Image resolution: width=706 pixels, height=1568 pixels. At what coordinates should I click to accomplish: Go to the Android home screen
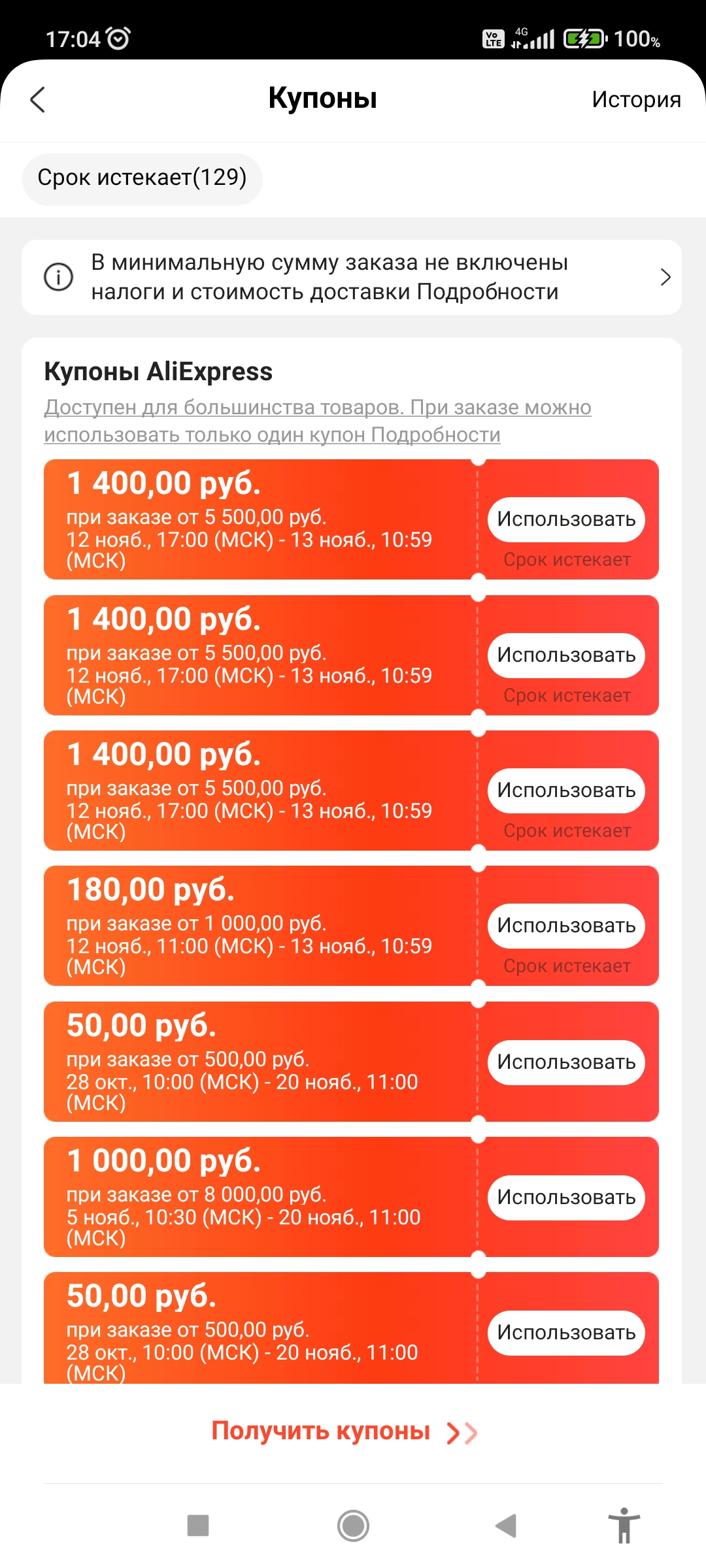click(353, 1526)
